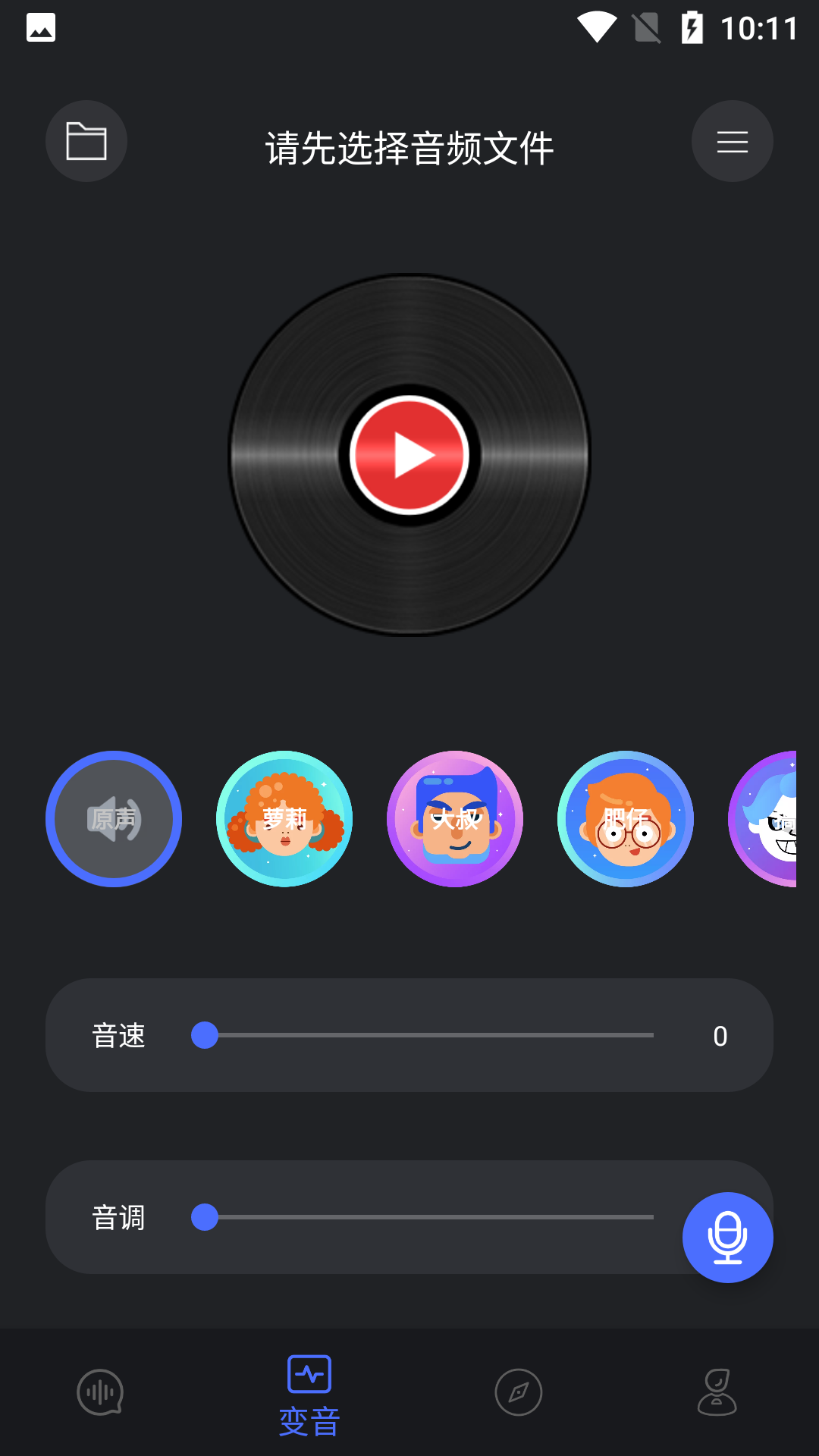
Task: Start recording with the microphone button
Action: point(727,1238)
